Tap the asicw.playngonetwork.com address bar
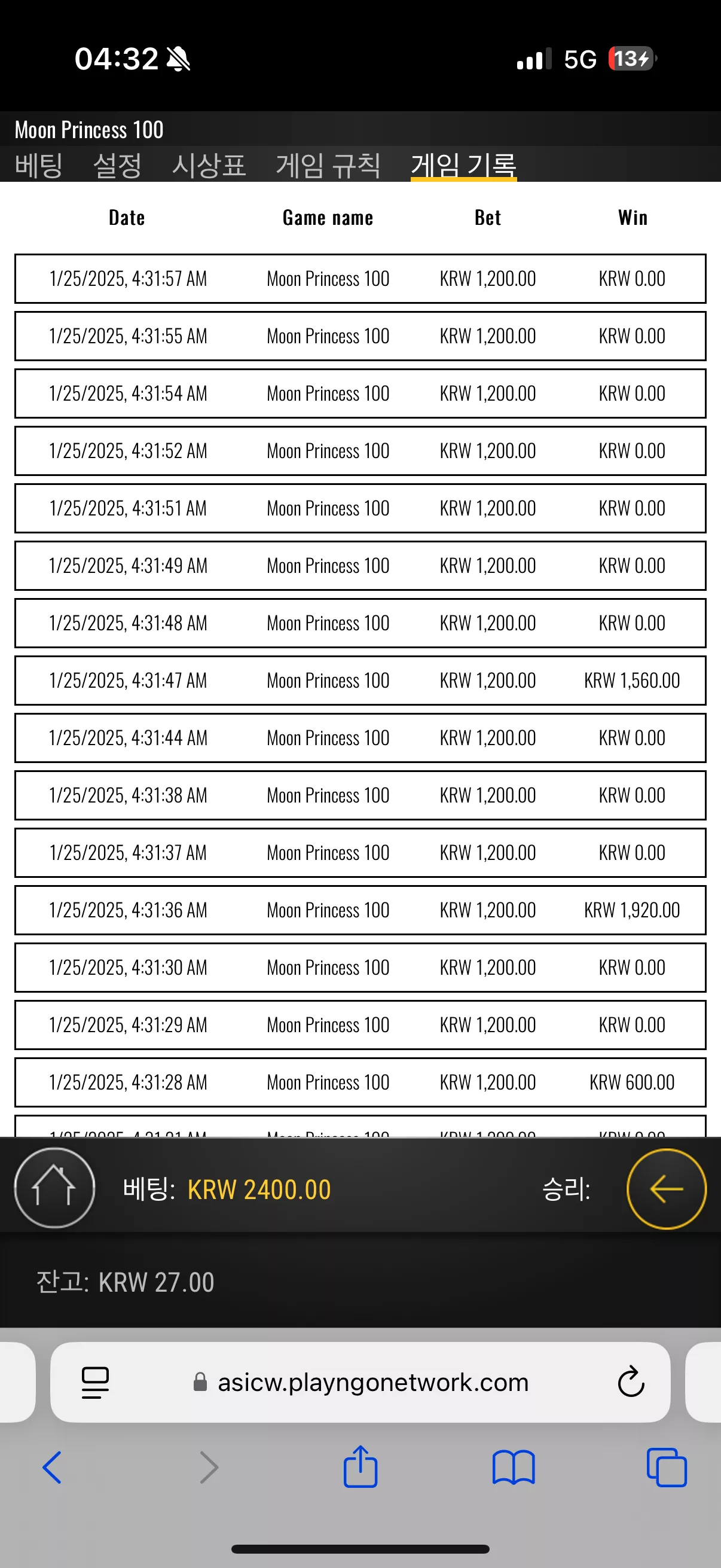 [360, 1382]
